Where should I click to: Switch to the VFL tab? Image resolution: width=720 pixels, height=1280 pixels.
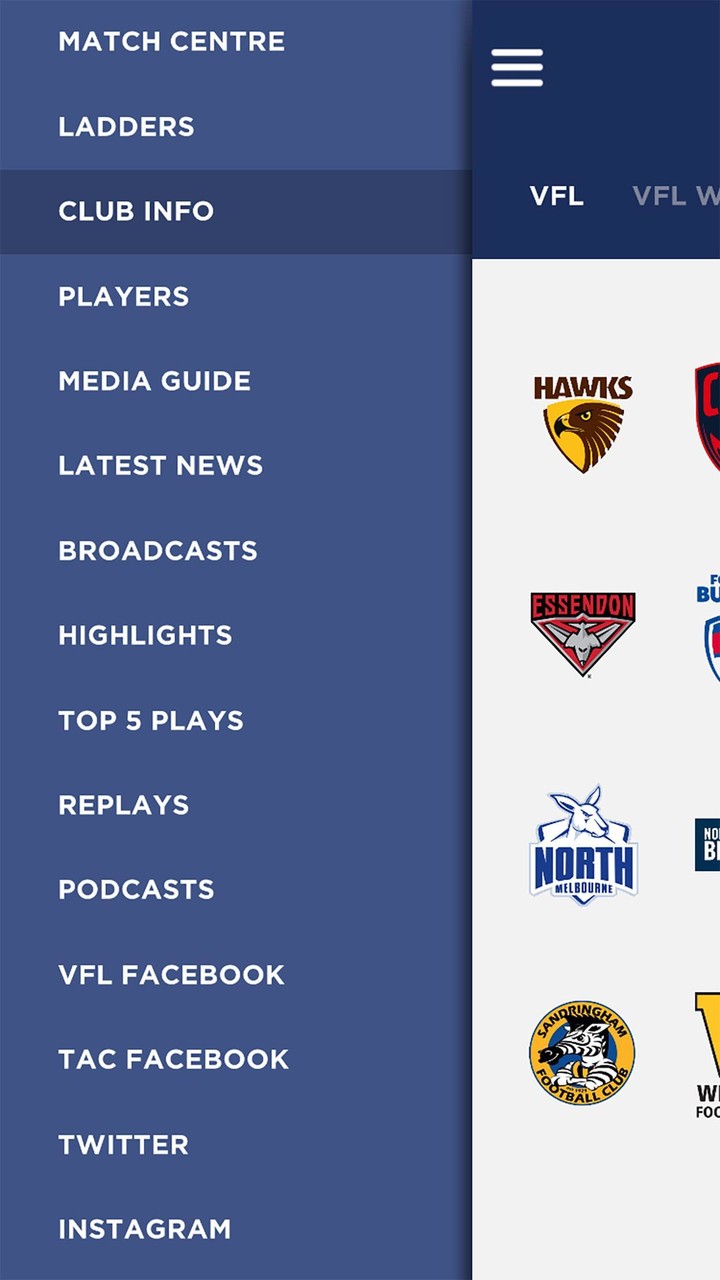click(558, 197)
